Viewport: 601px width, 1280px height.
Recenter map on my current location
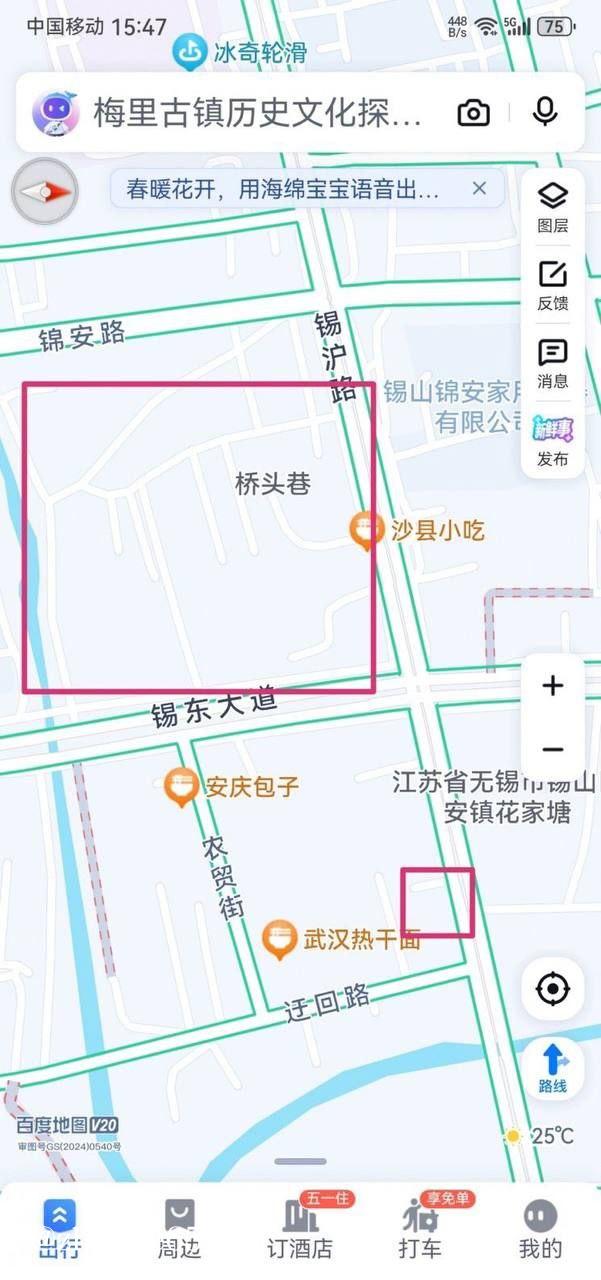click(553, 989)
